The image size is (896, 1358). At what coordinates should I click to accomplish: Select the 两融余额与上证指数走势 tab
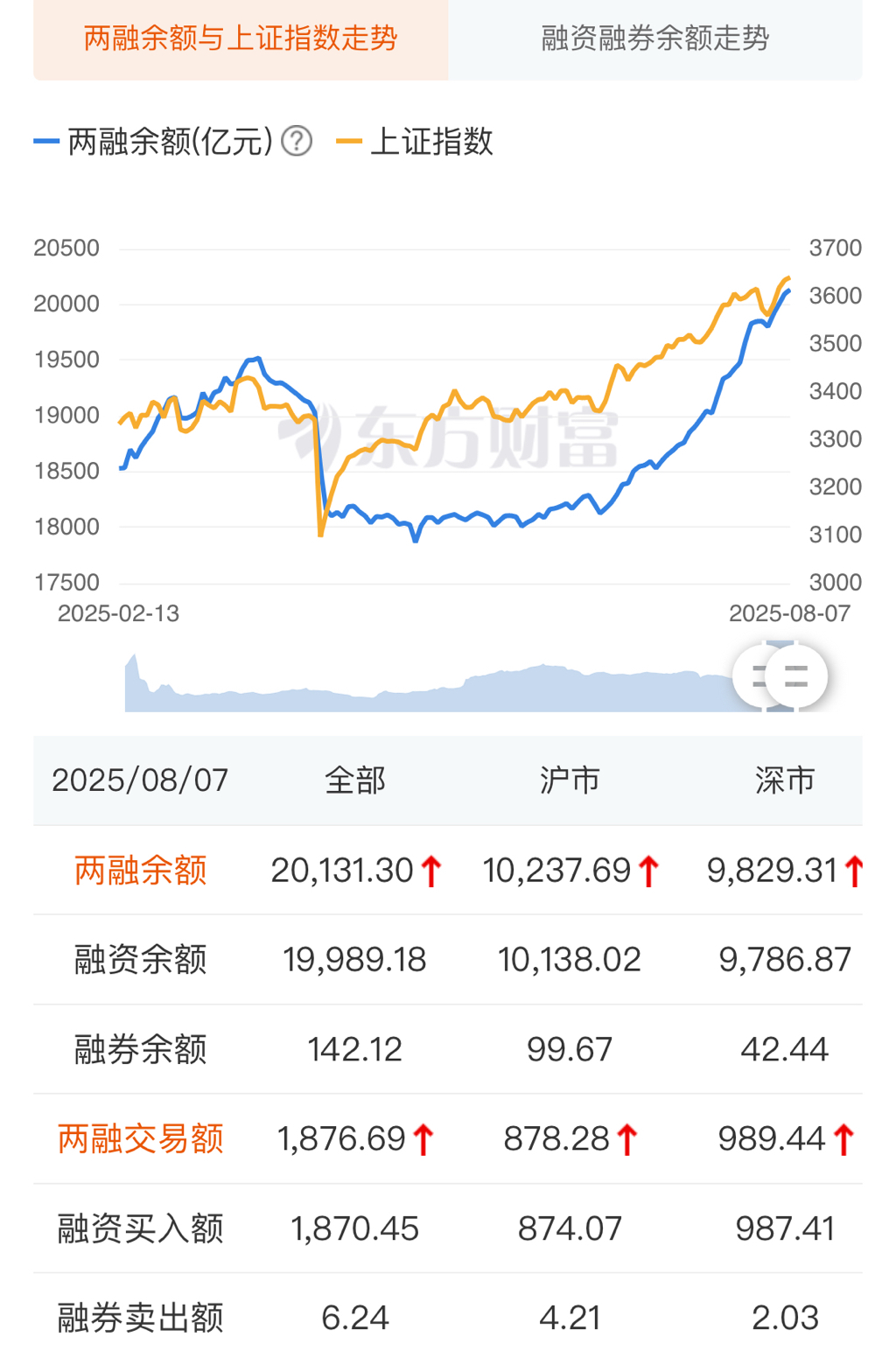[x=241, y=38]
